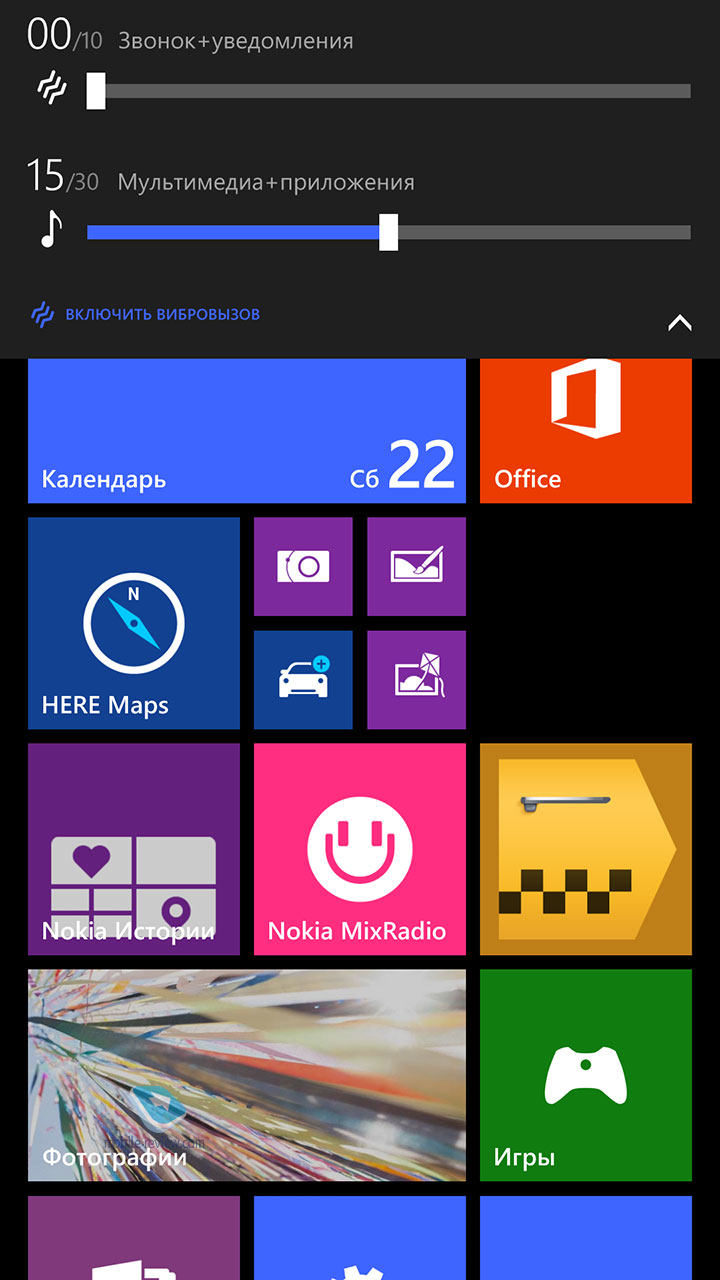Open the purple picture tile with kite
The width and height of the screenshot is (720, 1280).
(416, 680)
